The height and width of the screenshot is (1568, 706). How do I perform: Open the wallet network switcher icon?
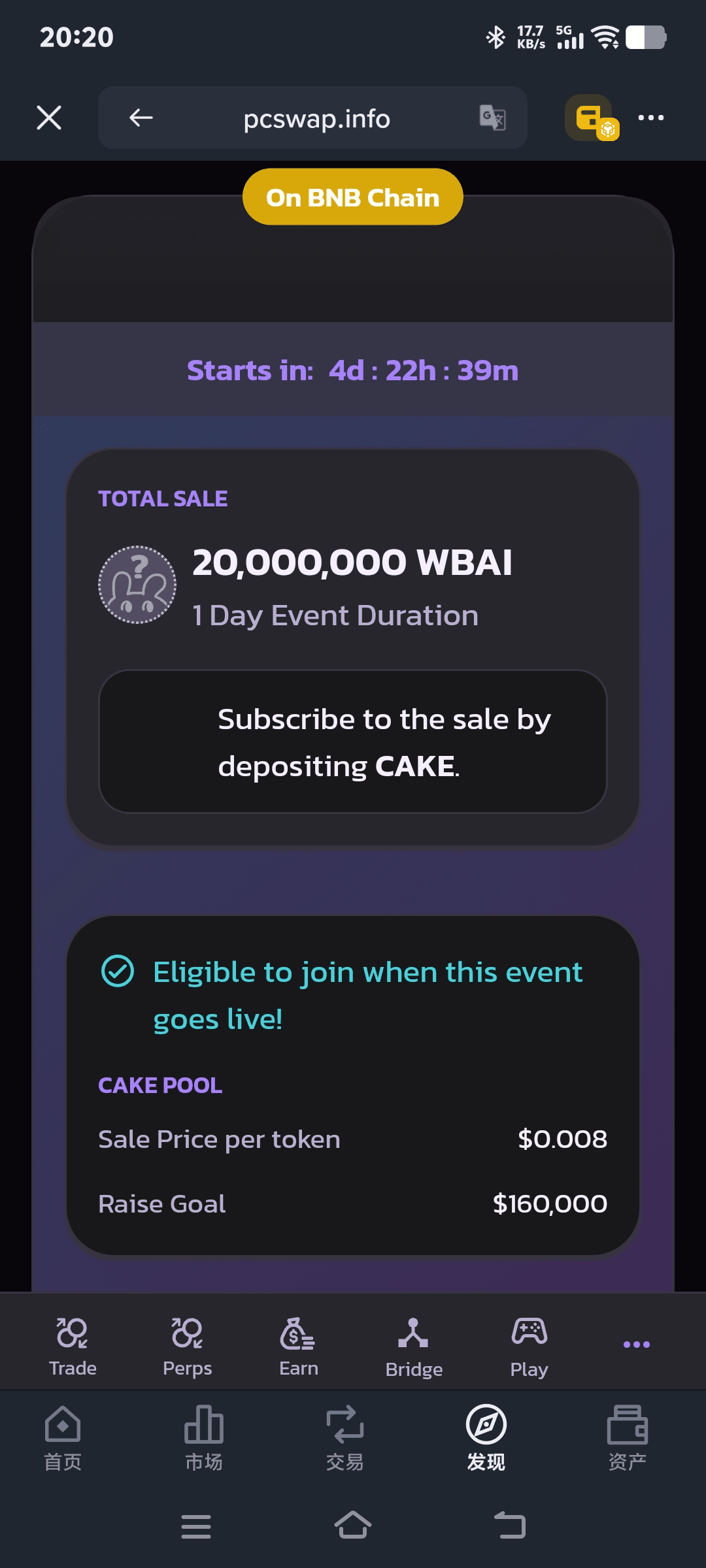tap(592, 118)
